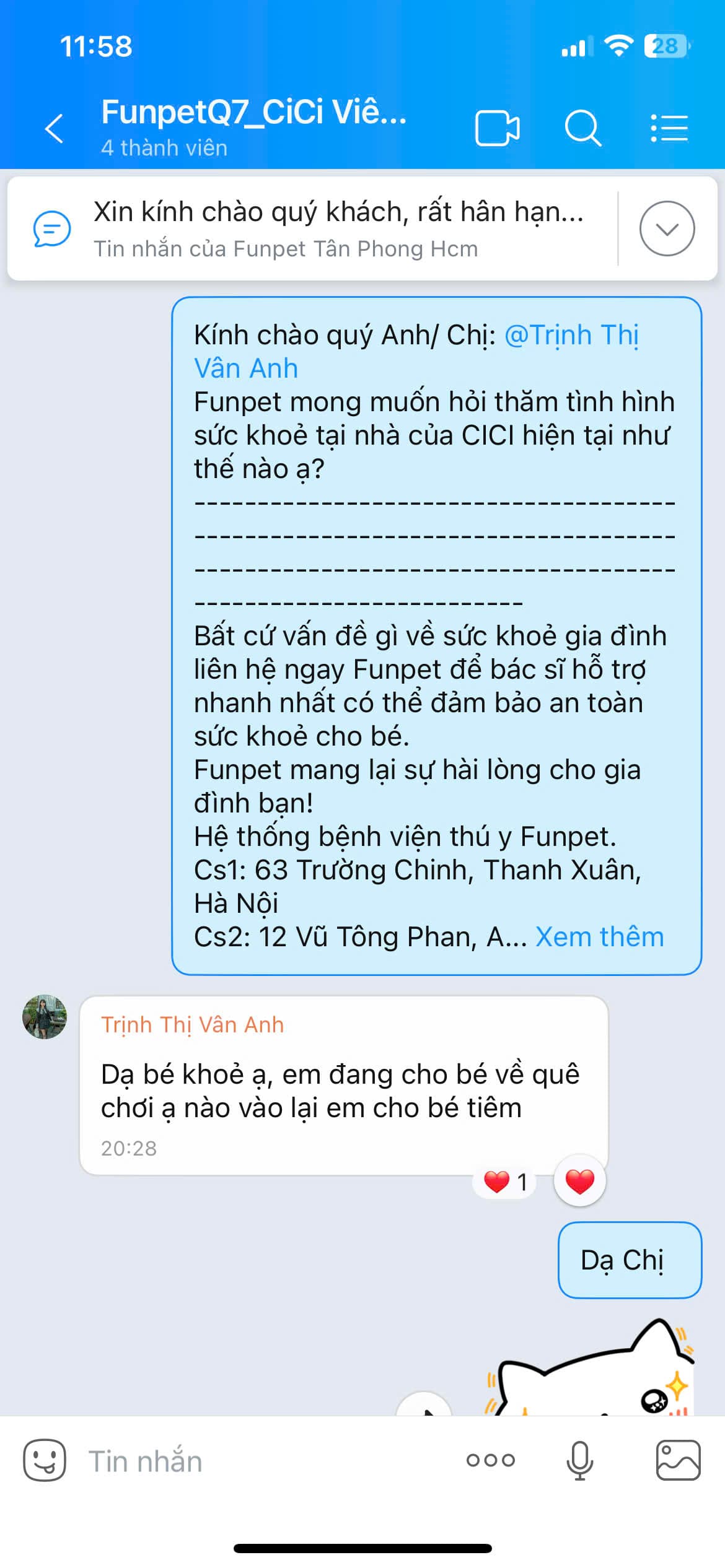Open the photo gallery picker

coord(678,1460)
